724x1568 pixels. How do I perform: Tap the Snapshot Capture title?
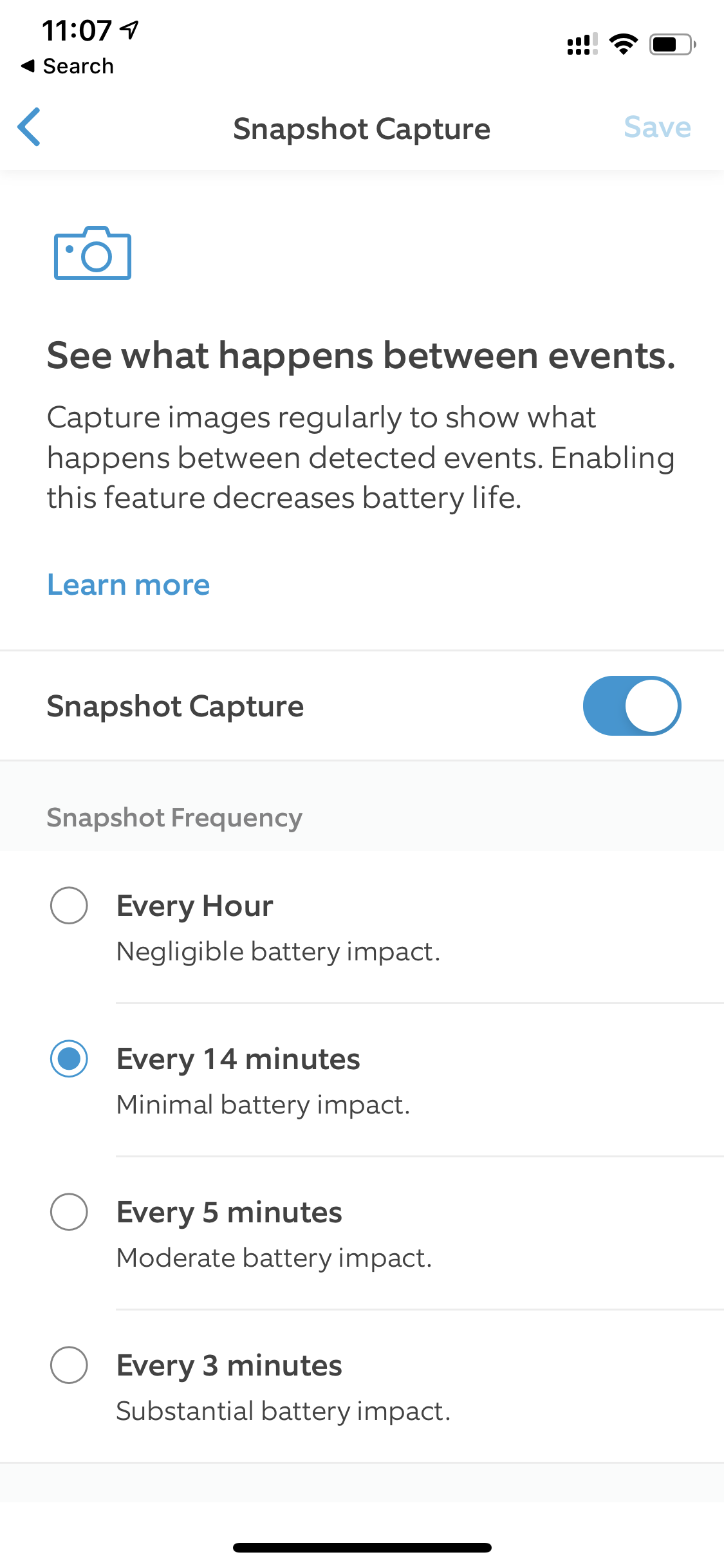pyautogui.click(x=362, y=128)
